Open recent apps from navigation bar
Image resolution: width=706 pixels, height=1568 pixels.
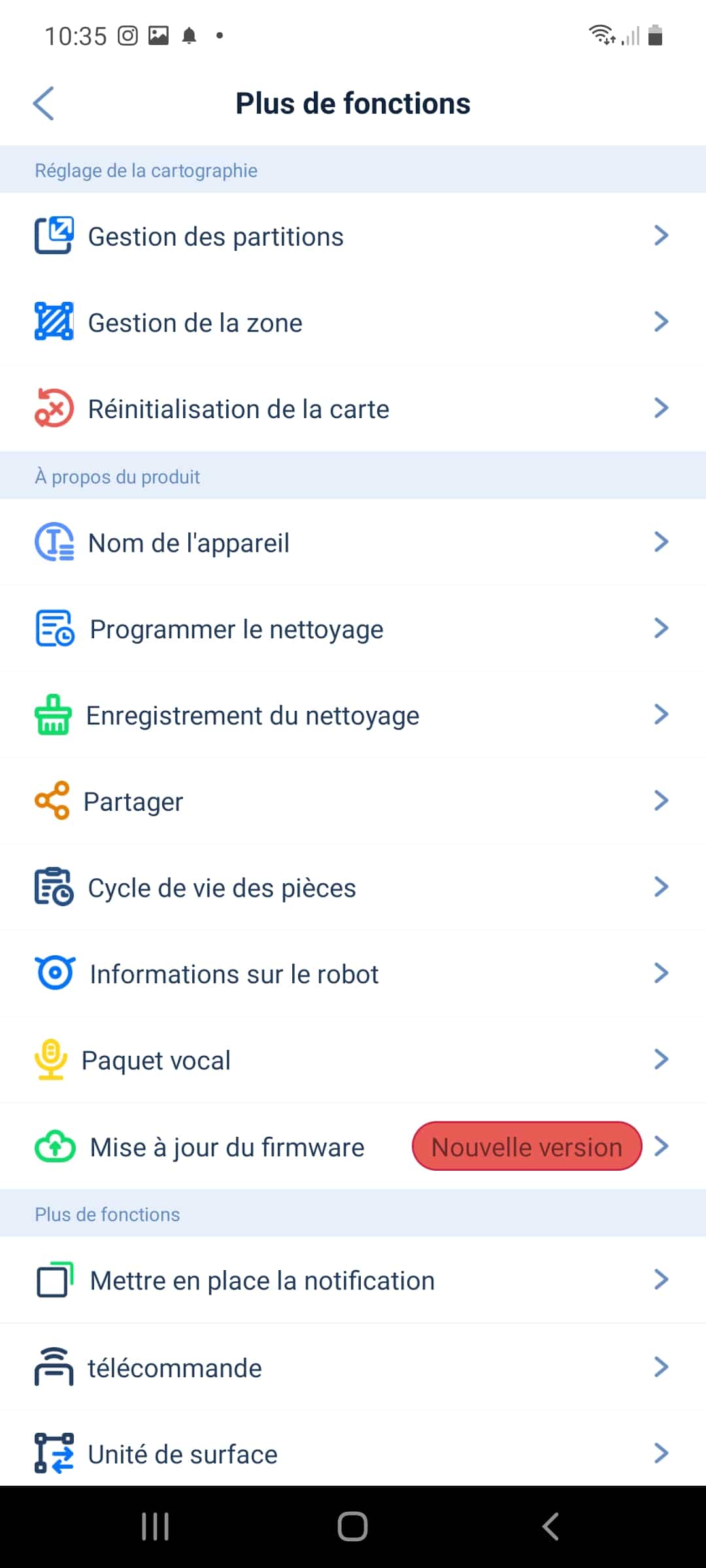pyautogui.click(x=156, y=1527)
